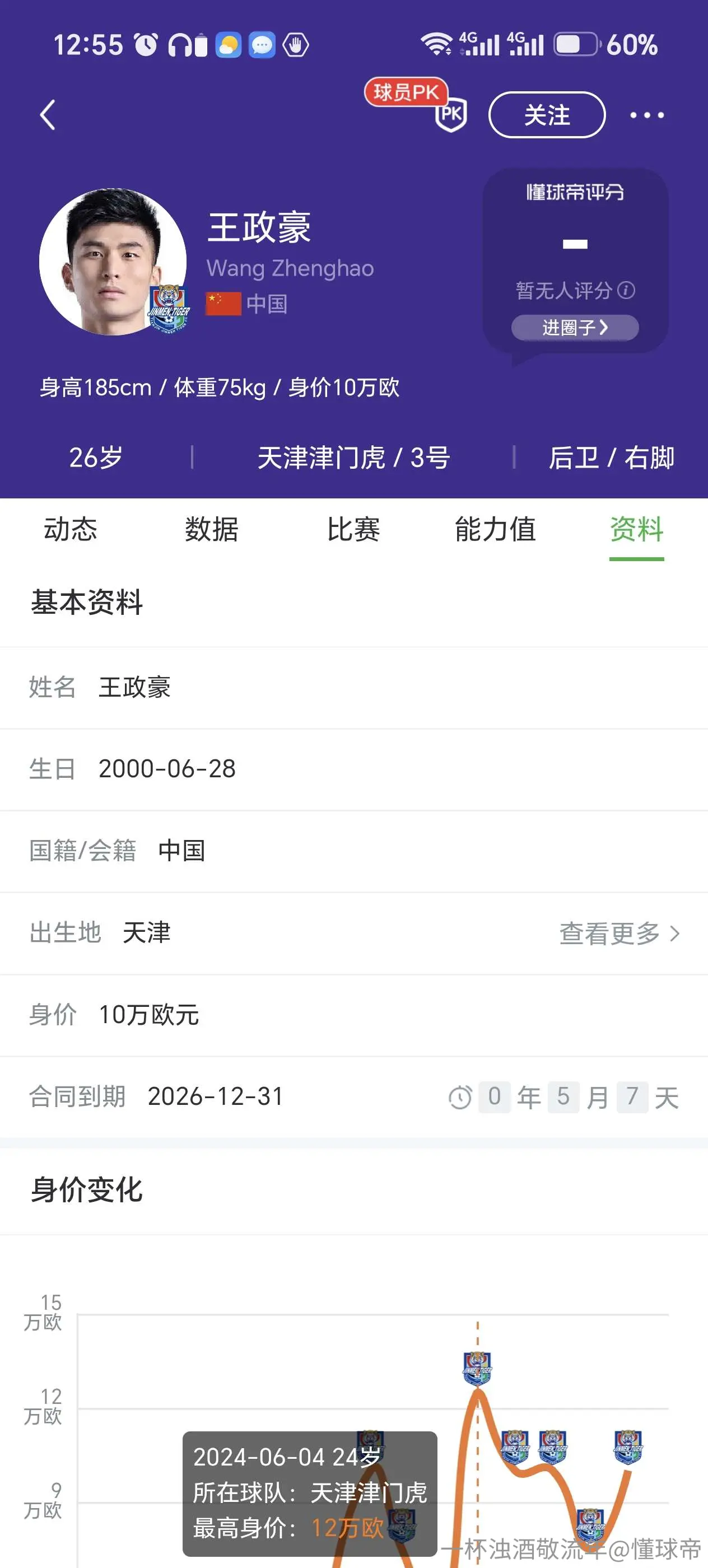Image resolution: width=708 pixels, height=1568 pixels.
Task: Switch to the 动态 tab
Action: 71,528
